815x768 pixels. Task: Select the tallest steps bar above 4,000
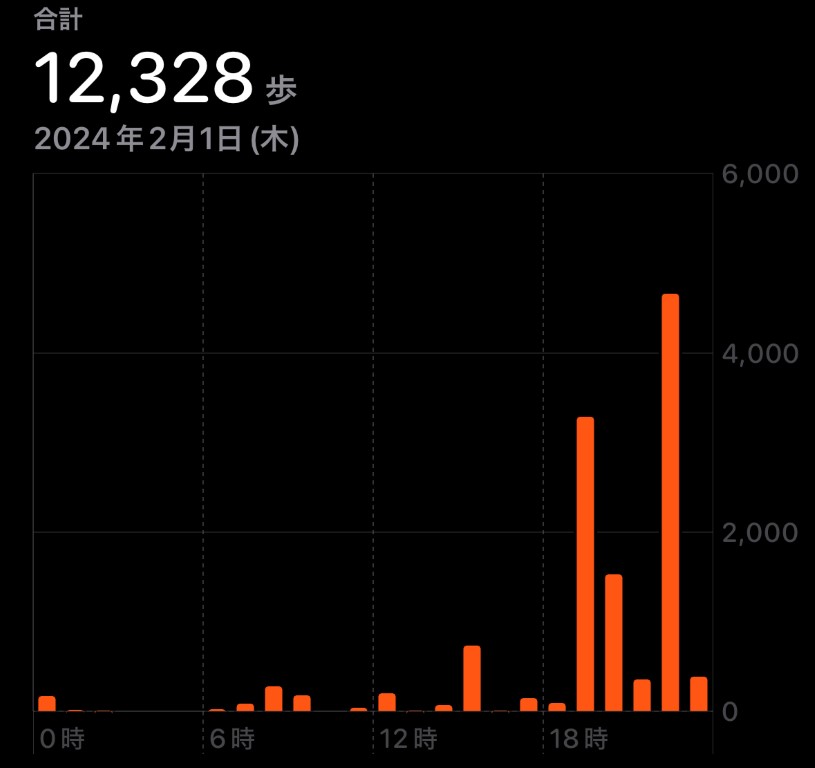pos(670,502)
